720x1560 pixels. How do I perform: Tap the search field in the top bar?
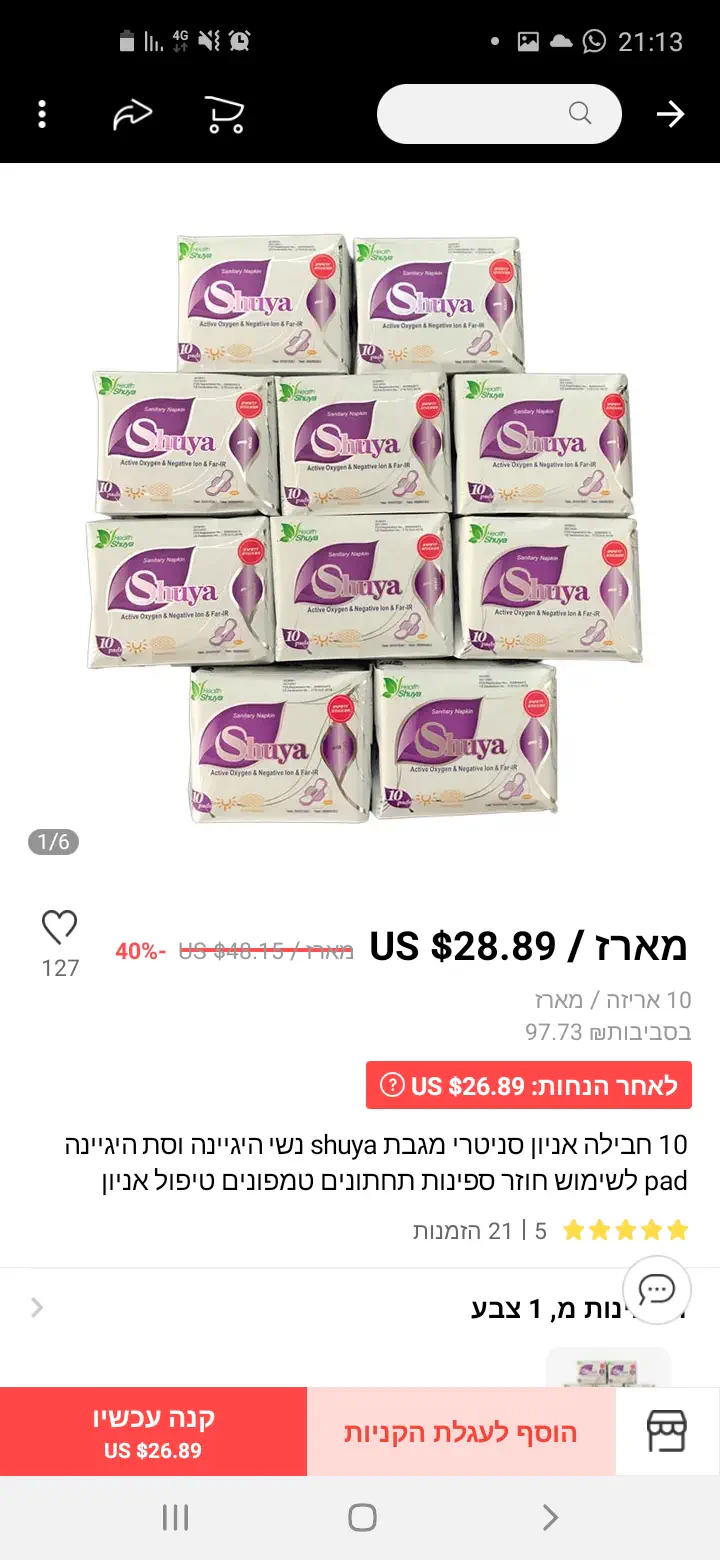pos(498,114)
